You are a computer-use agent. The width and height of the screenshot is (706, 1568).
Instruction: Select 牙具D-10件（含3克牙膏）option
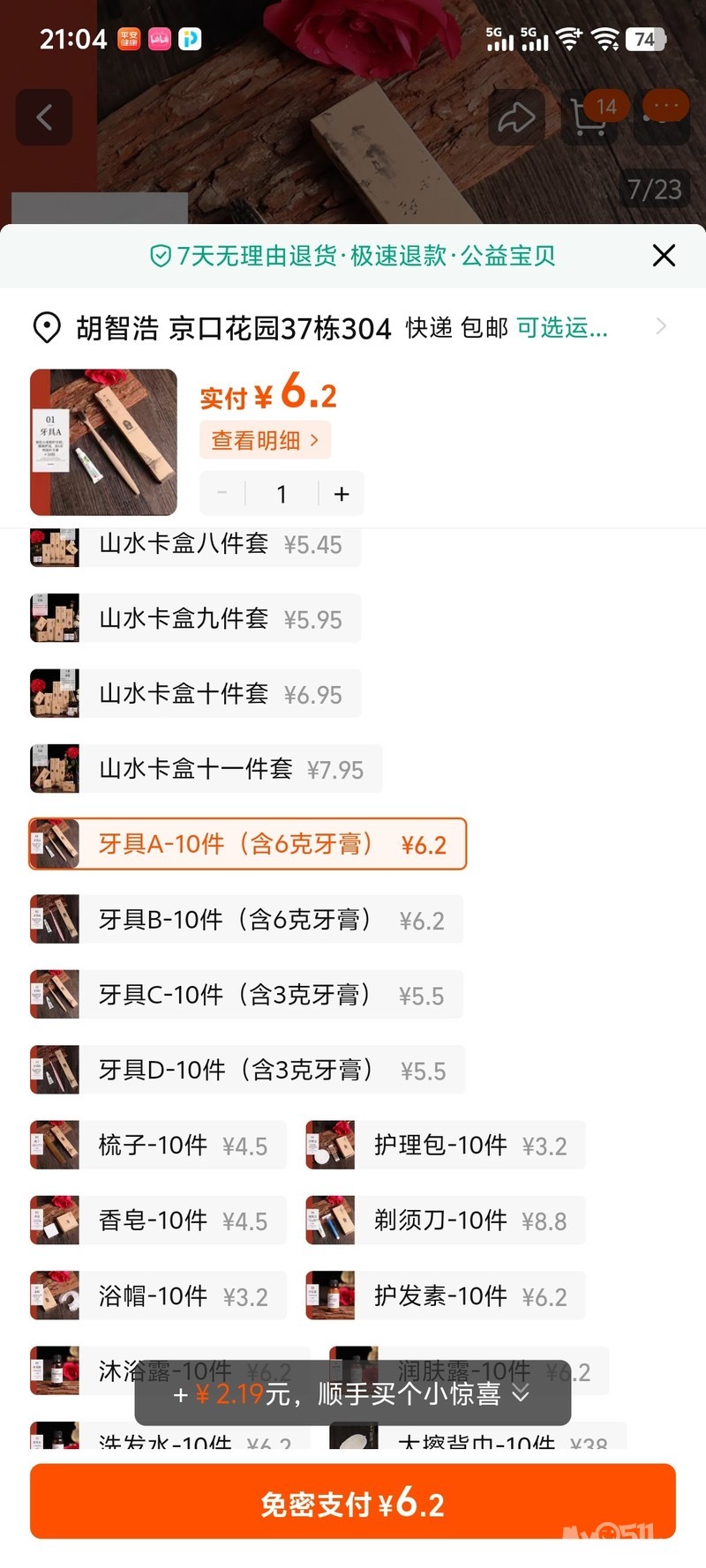coord(247,1070)
